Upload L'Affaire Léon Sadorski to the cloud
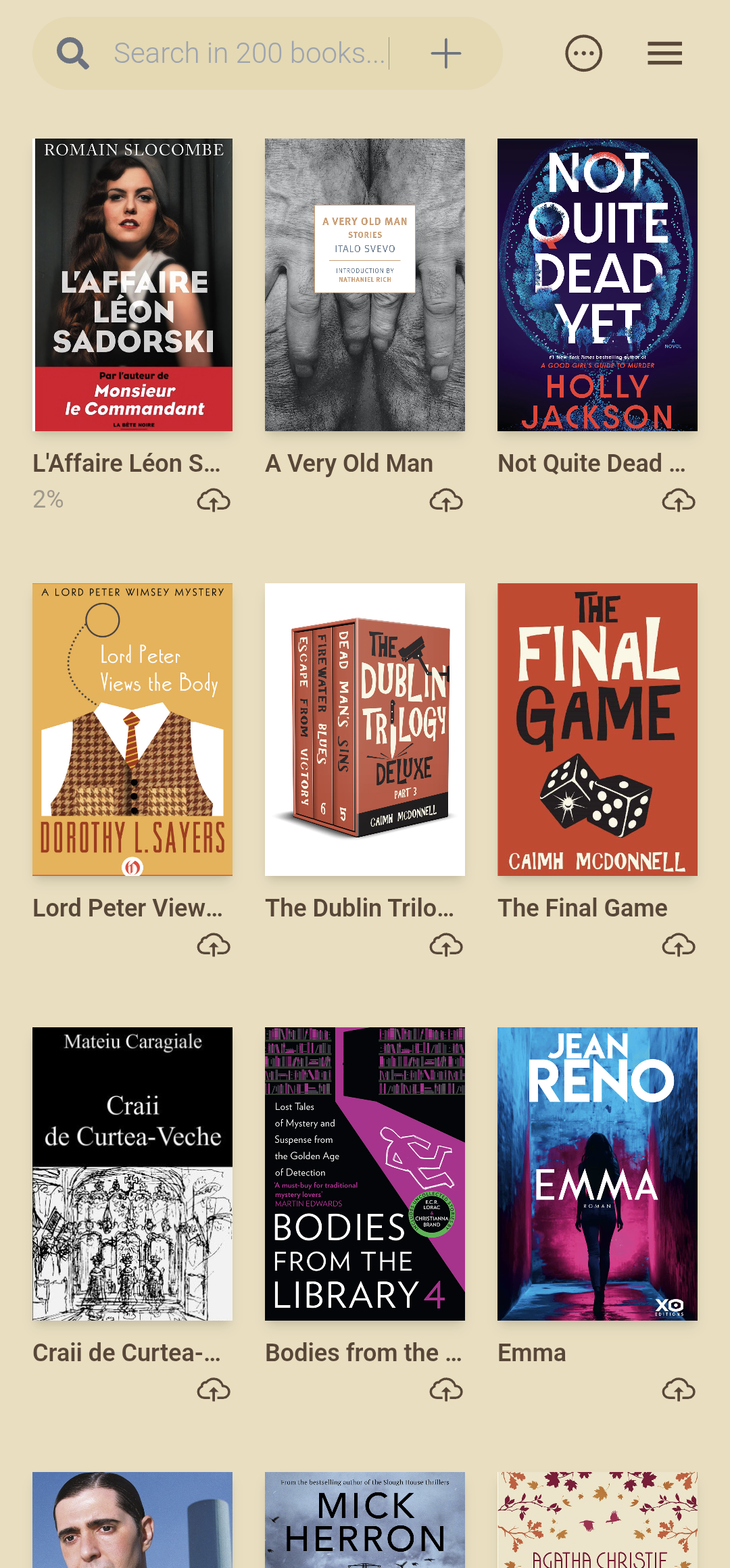Image resolution: width=730 pixels, height=1568 pixels. 214,501
